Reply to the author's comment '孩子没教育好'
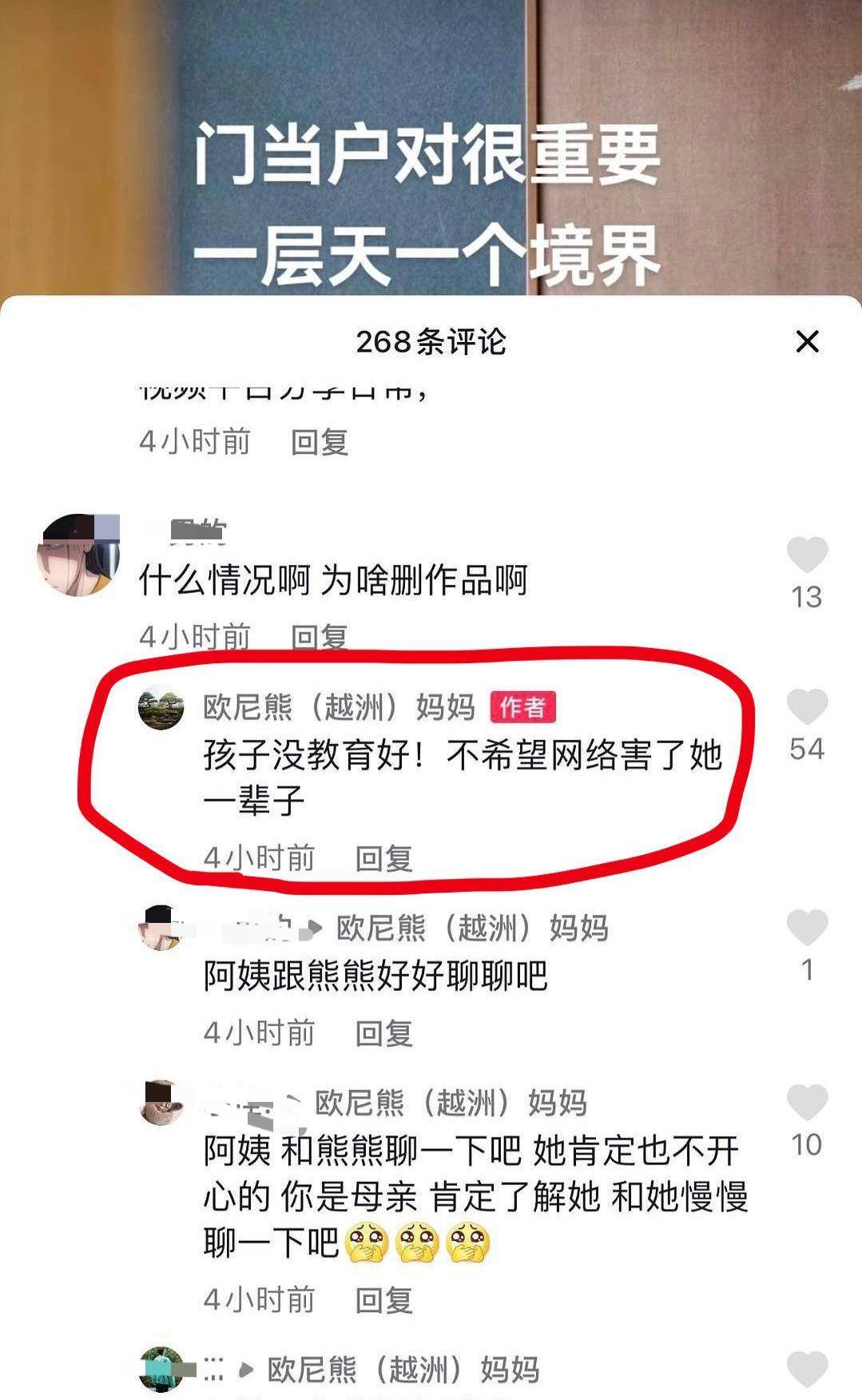 383,858
